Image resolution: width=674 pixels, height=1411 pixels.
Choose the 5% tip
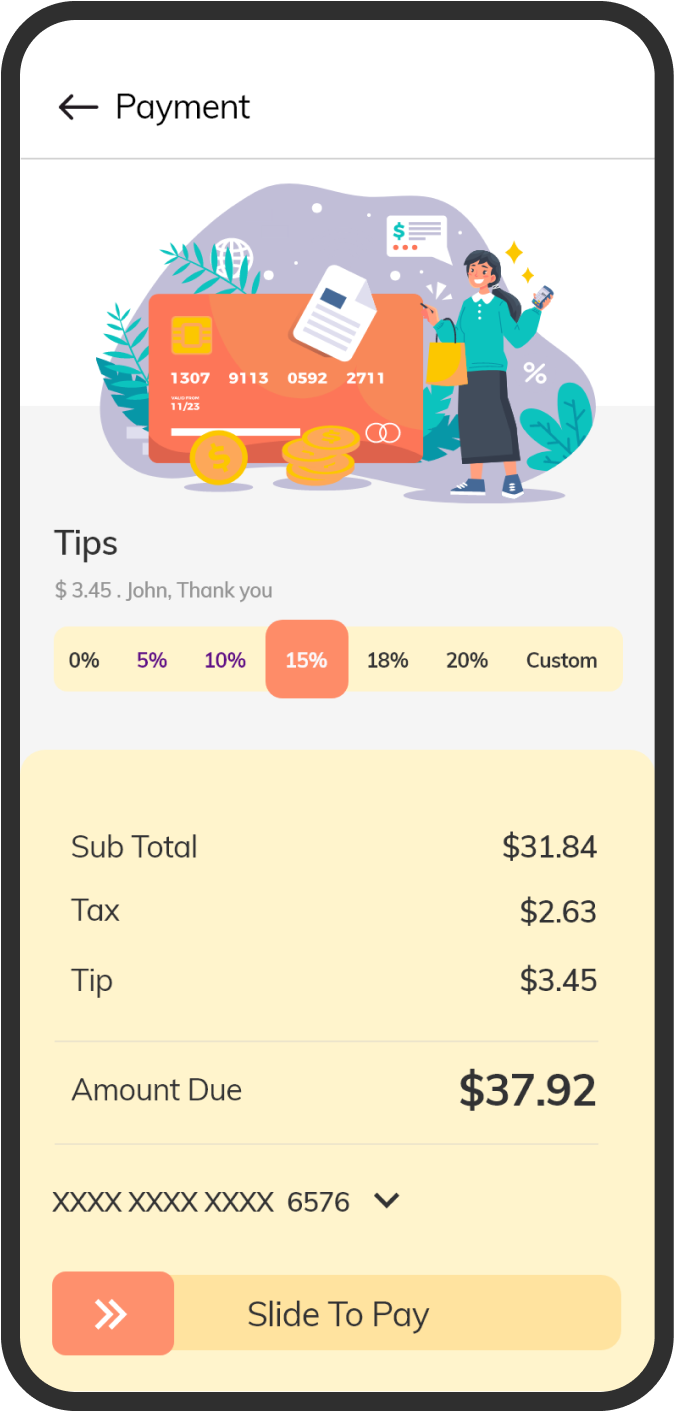[152, 660]
